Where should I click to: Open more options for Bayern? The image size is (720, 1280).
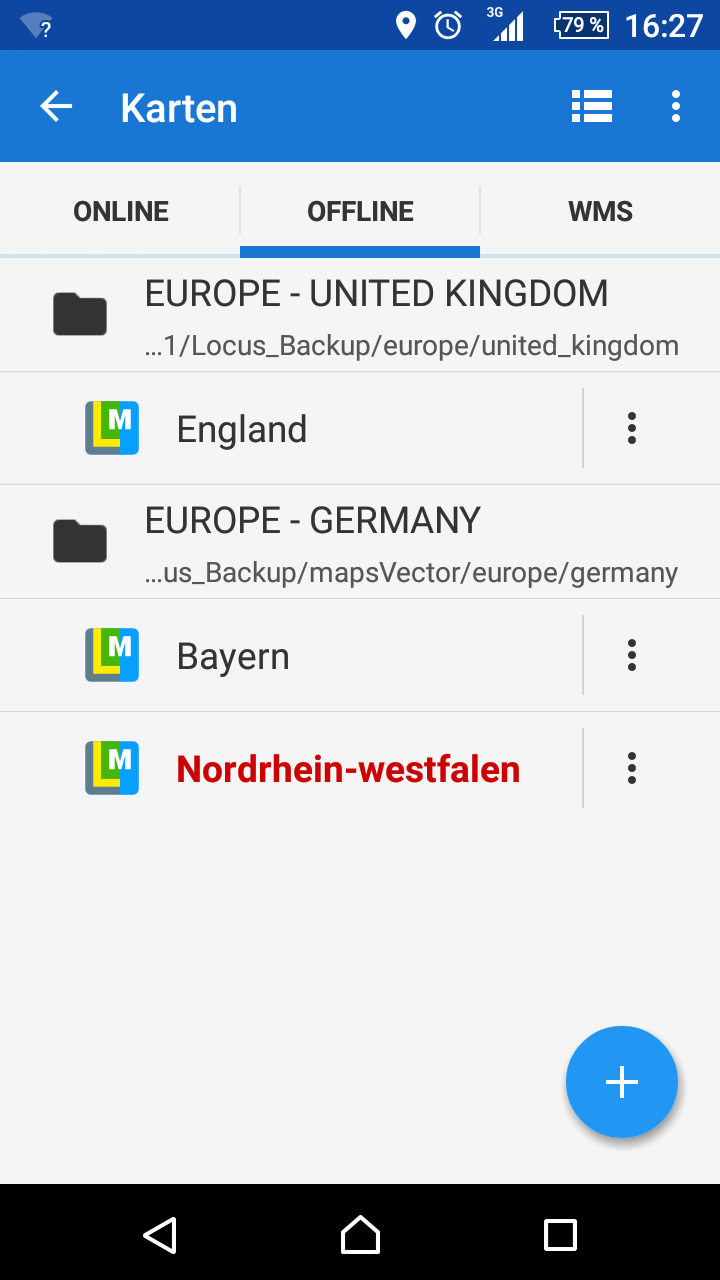click(631, 656)
